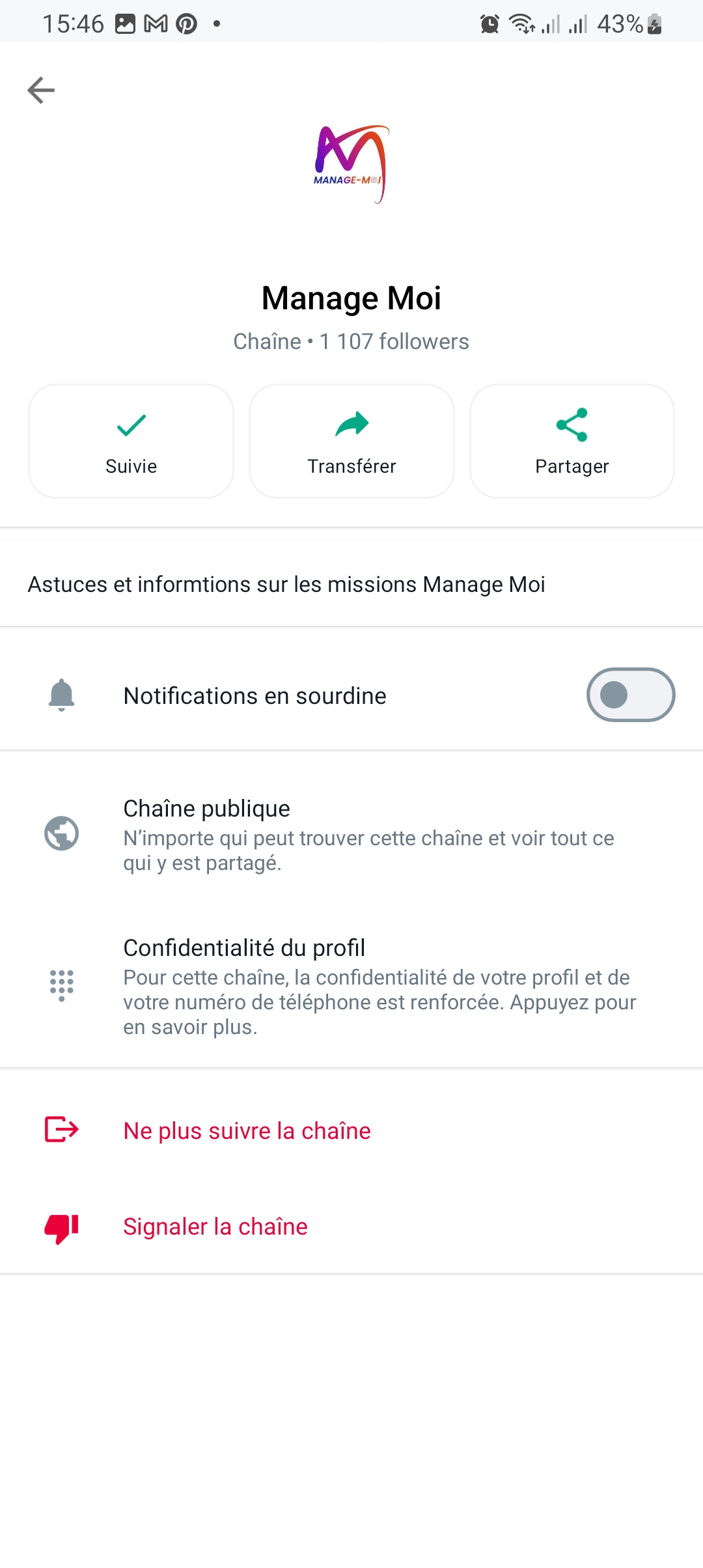Viewport: 703px width, 1568px height.
Task: Report via Signaler la chaîne
Action: coord(215,1227)
